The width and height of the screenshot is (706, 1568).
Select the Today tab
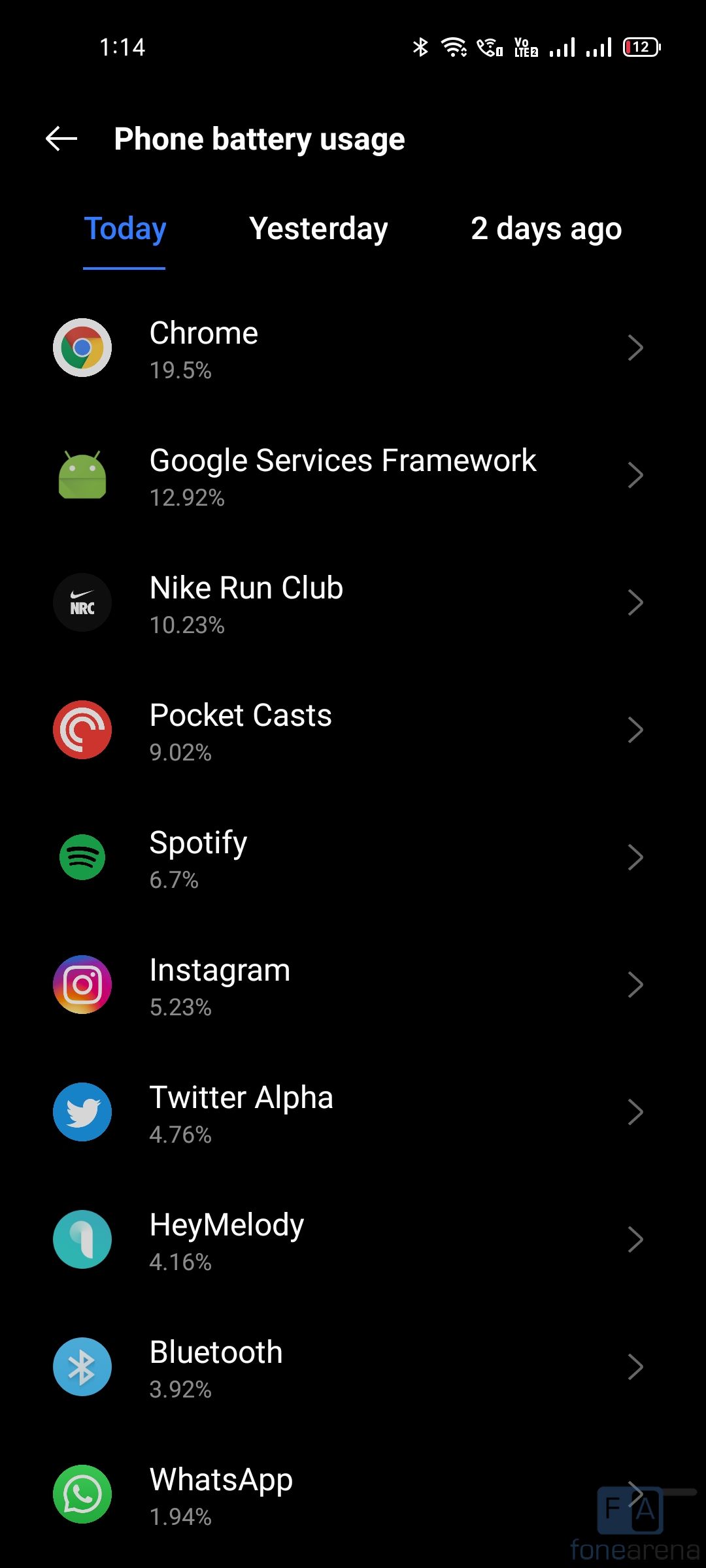coord(125,229)
